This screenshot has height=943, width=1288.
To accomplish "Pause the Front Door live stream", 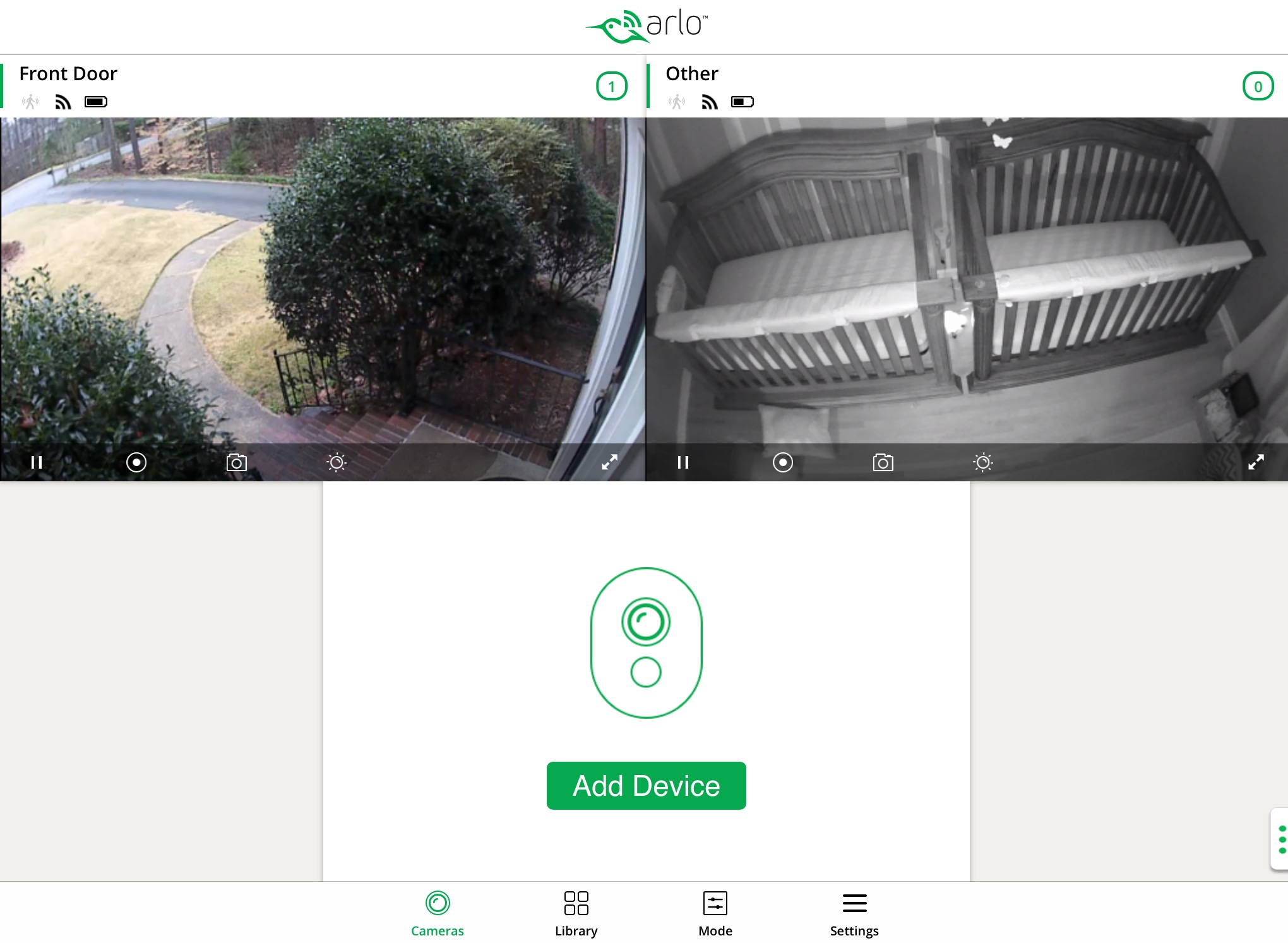I will [x=37, y=462].
